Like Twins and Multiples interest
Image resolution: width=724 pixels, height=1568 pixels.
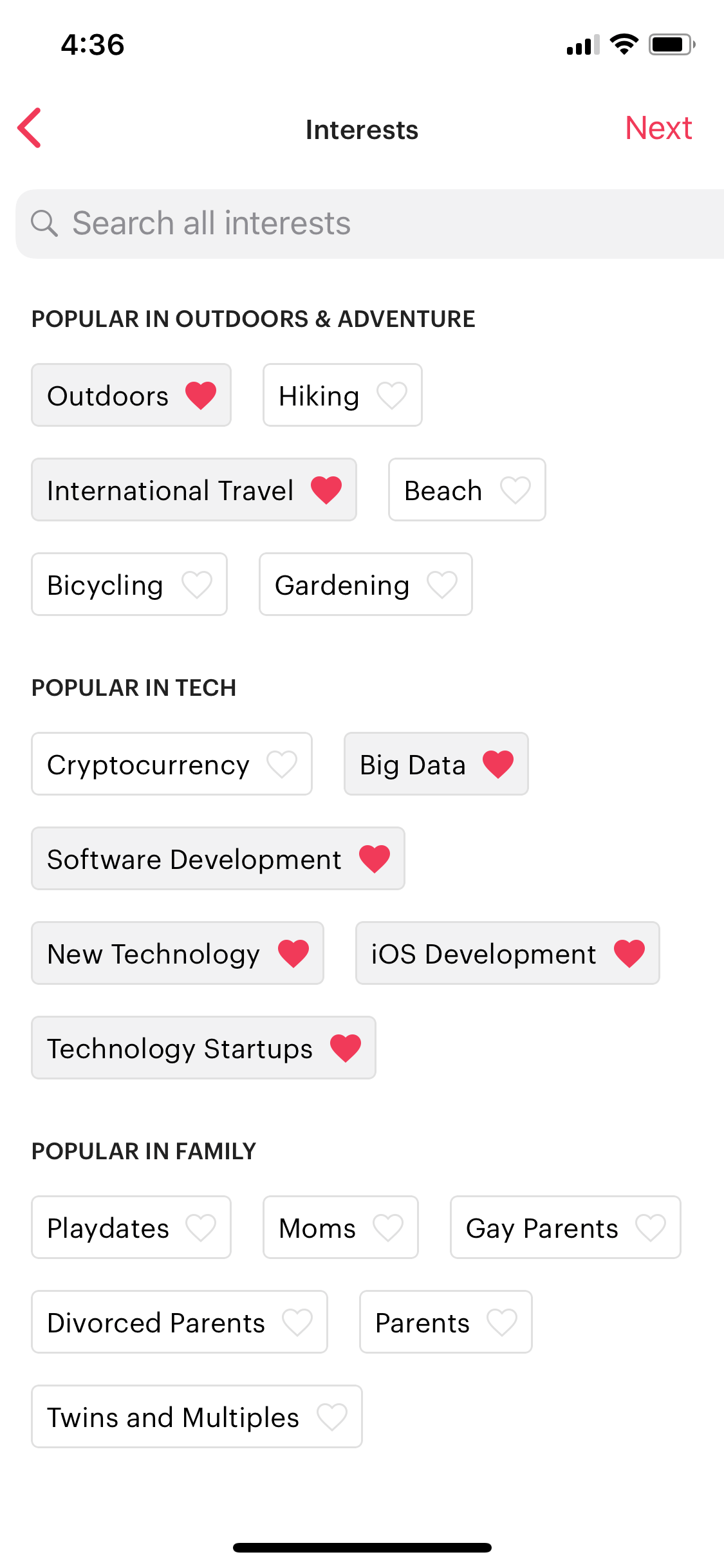tap(197, 1417)
